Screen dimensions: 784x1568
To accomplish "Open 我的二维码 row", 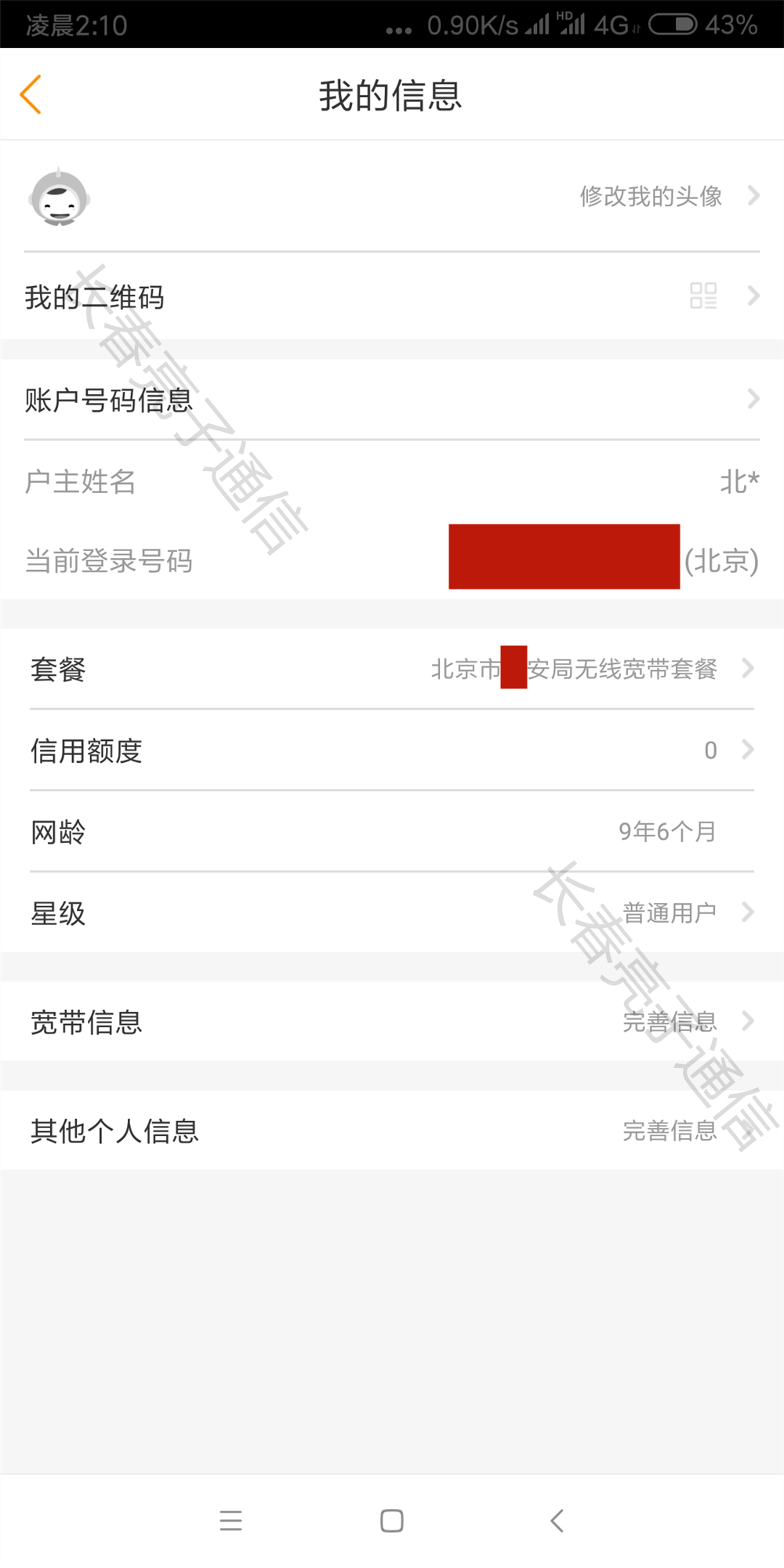I will [x=392, y=297].
